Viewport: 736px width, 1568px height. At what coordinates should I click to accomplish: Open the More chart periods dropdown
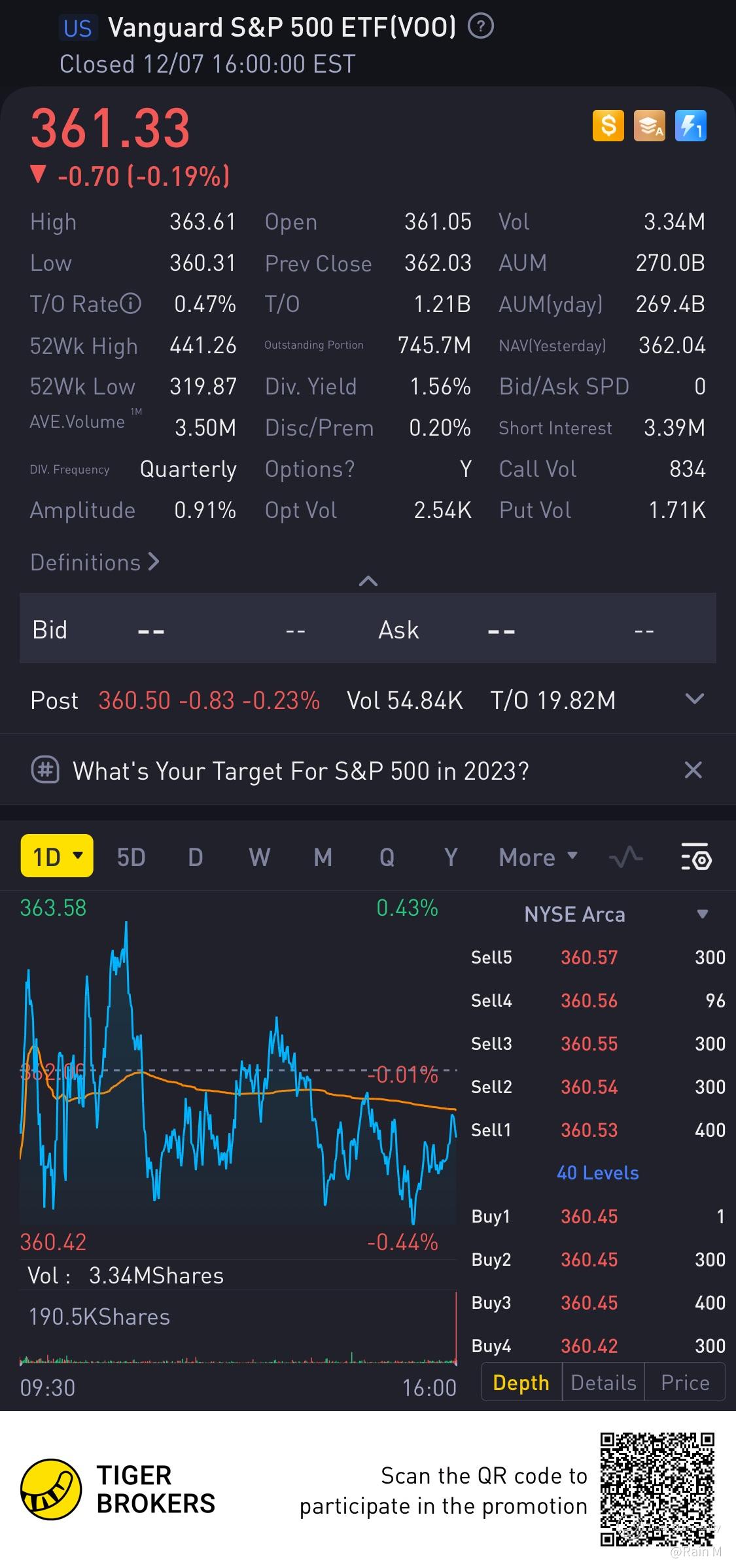click(x=538, y=857)
